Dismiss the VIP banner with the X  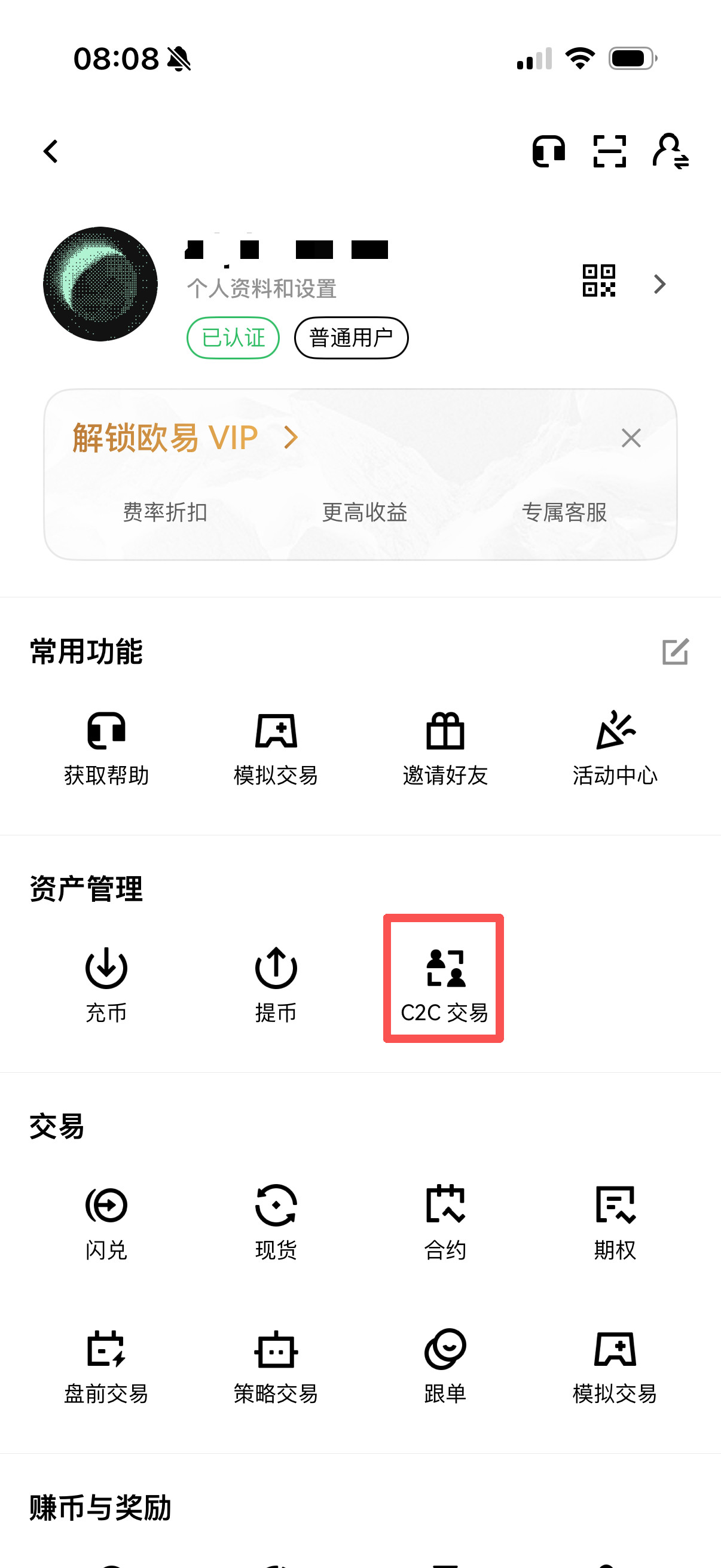coord(630,438)
